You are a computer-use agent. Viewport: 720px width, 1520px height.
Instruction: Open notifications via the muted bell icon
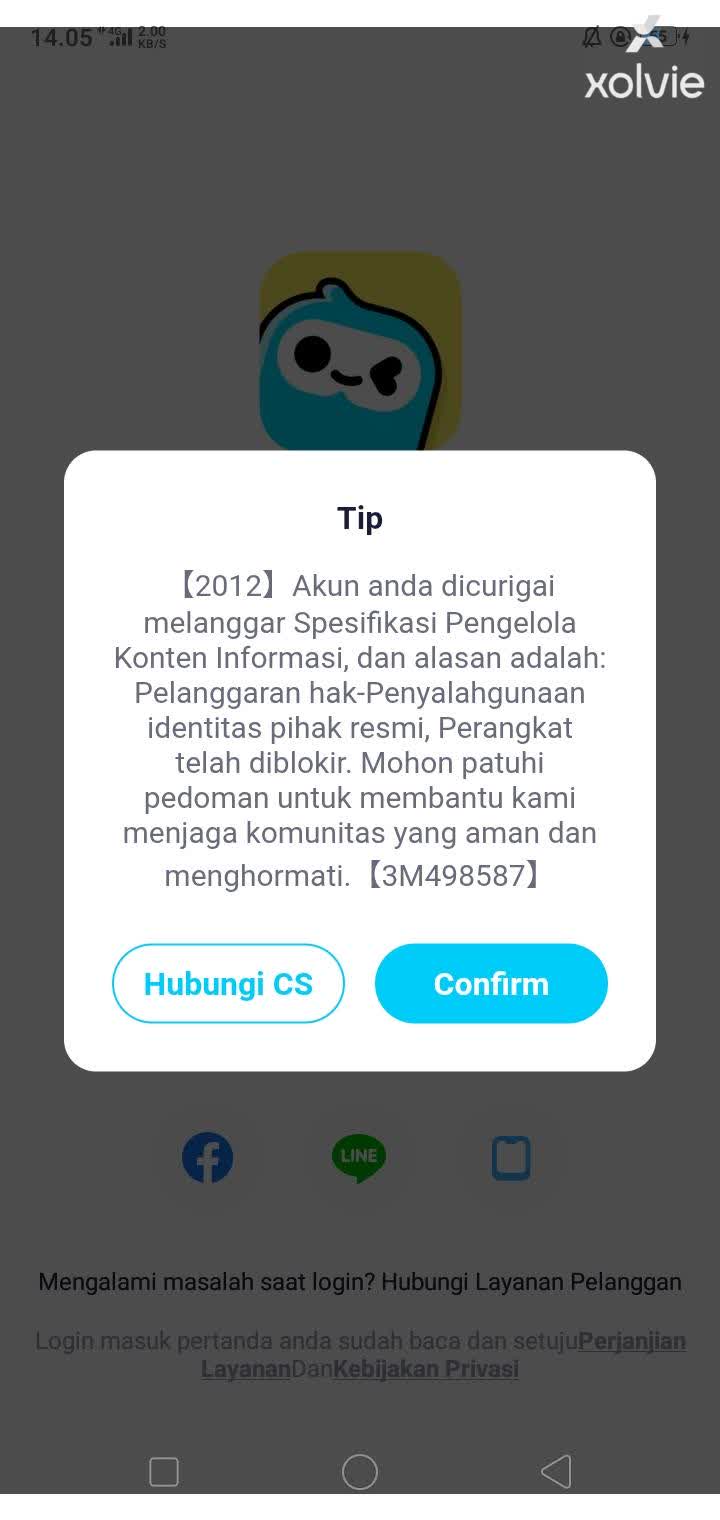click(592, 38)
